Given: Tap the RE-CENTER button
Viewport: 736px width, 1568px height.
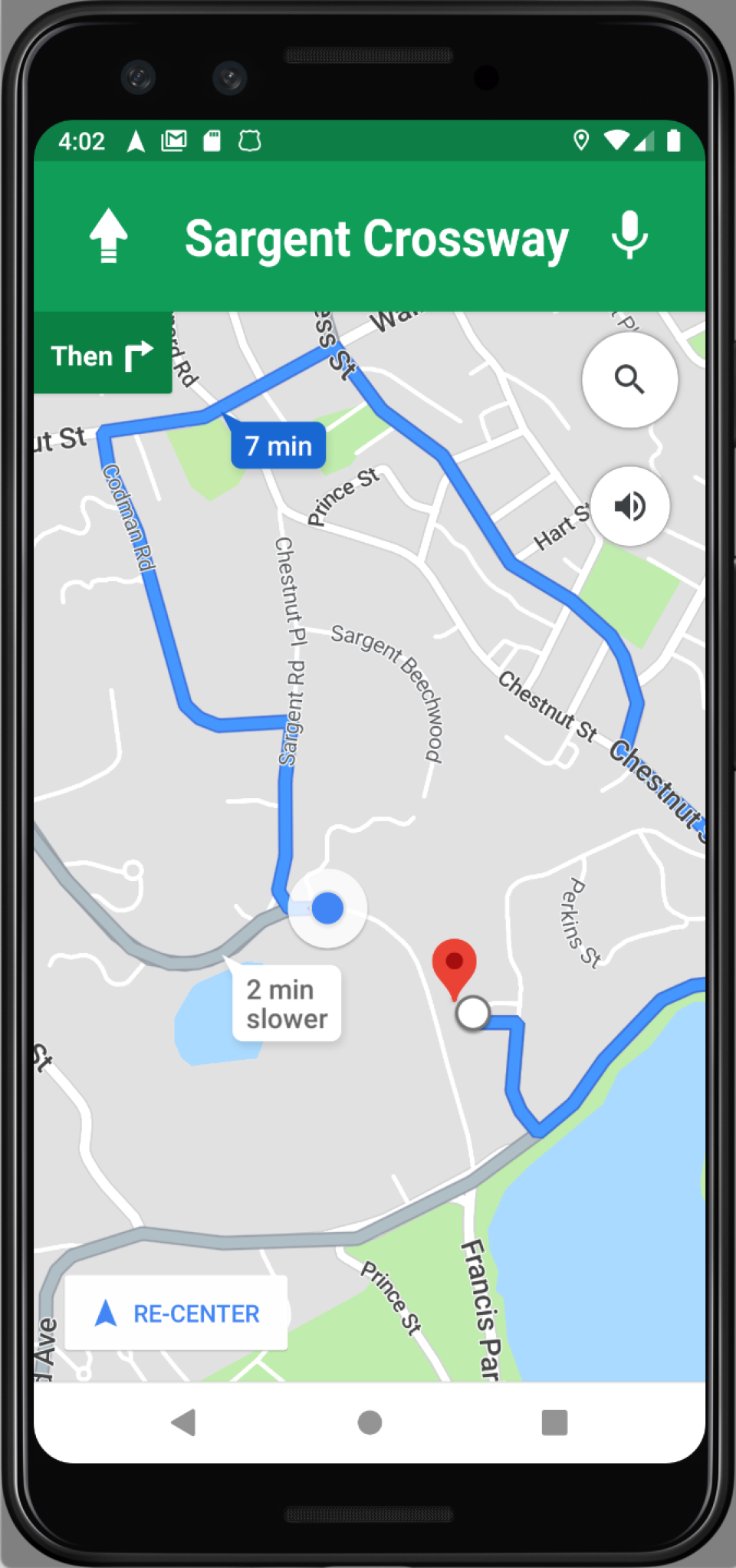Looking at the screenshot, I should pyautogui.click(x=176, y=1313).
